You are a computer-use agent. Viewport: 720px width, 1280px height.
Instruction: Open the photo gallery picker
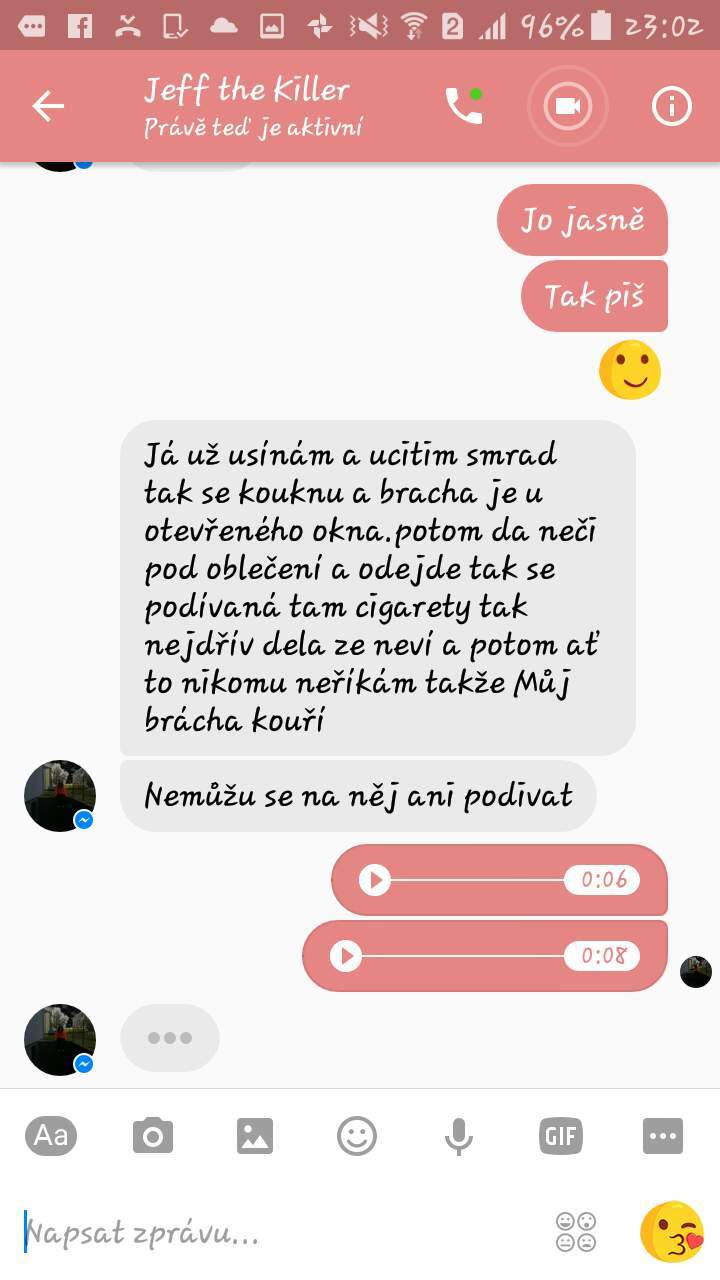click(255, 1136)
